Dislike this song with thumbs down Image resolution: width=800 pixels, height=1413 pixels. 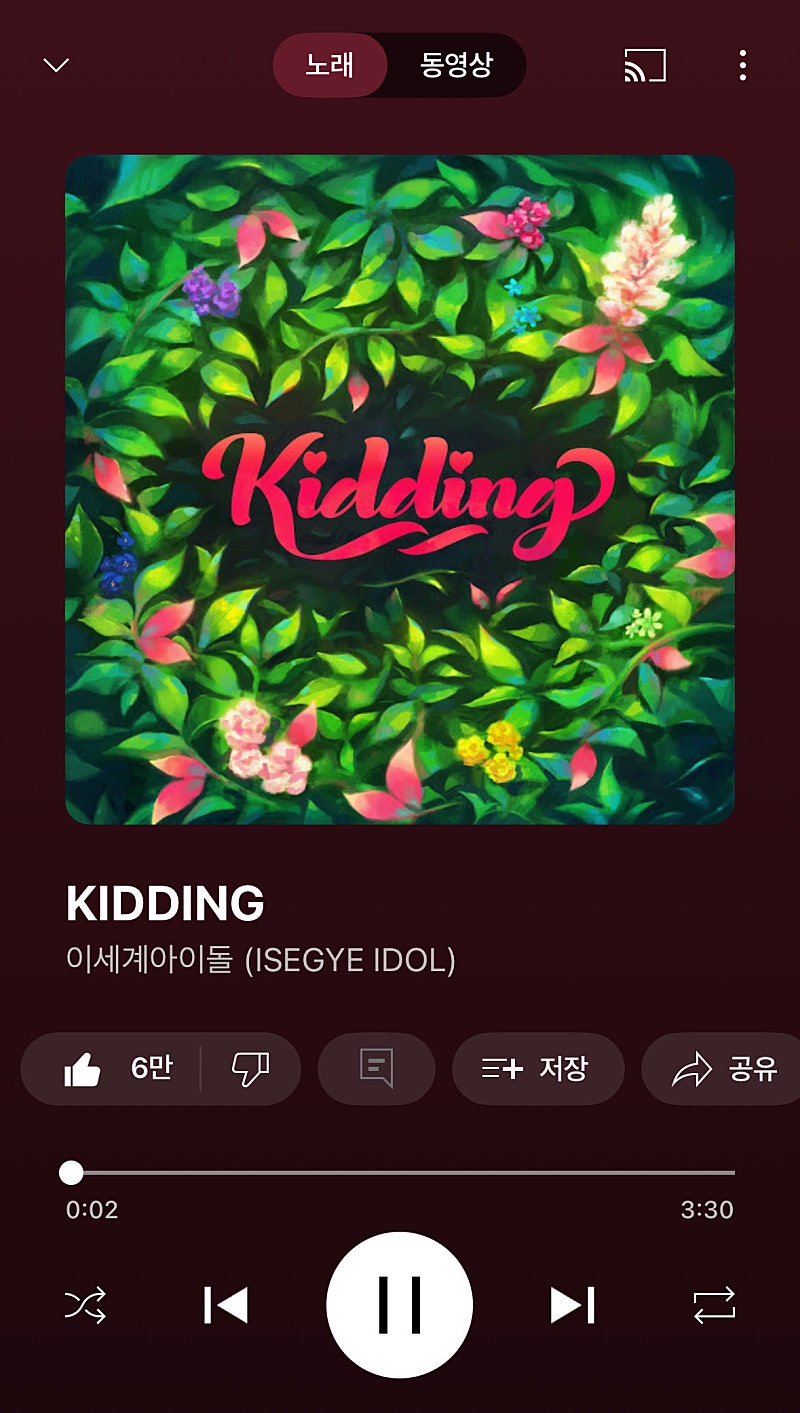click(250, 1069)
